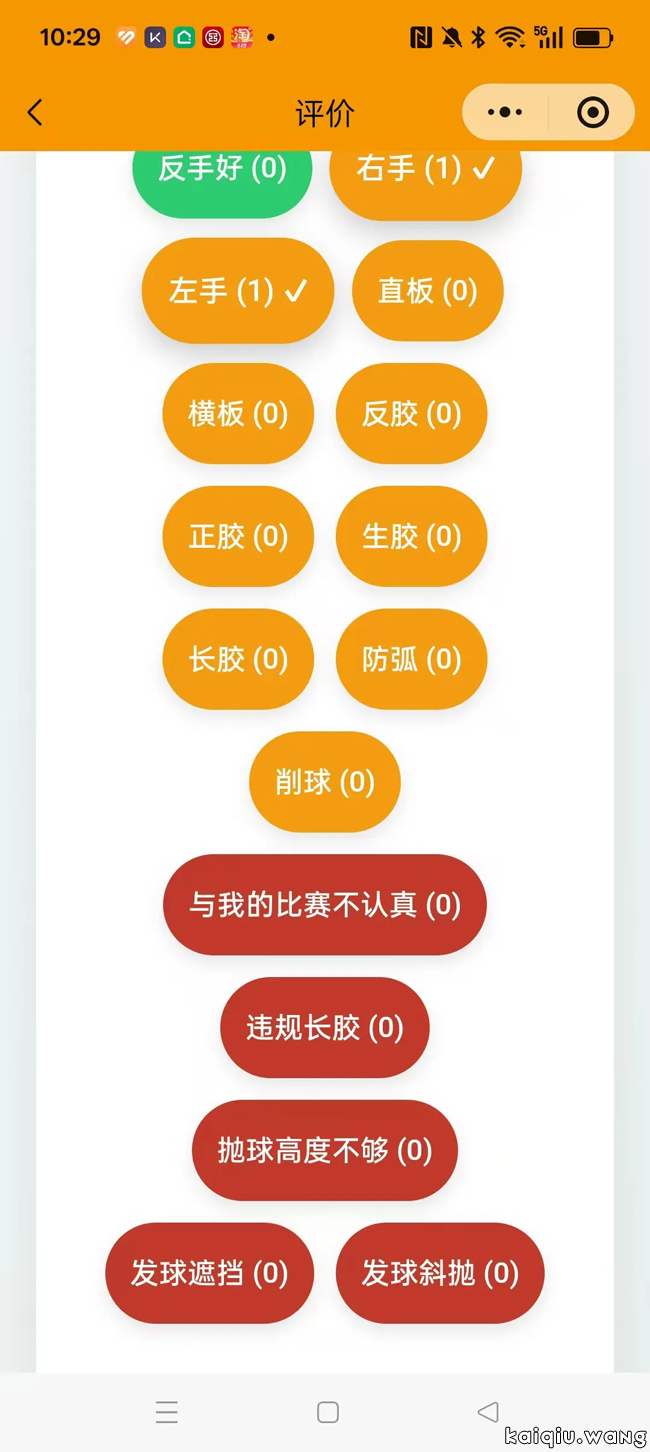Tap the 发球遮挡 (0) tag

pos(209,1273)
